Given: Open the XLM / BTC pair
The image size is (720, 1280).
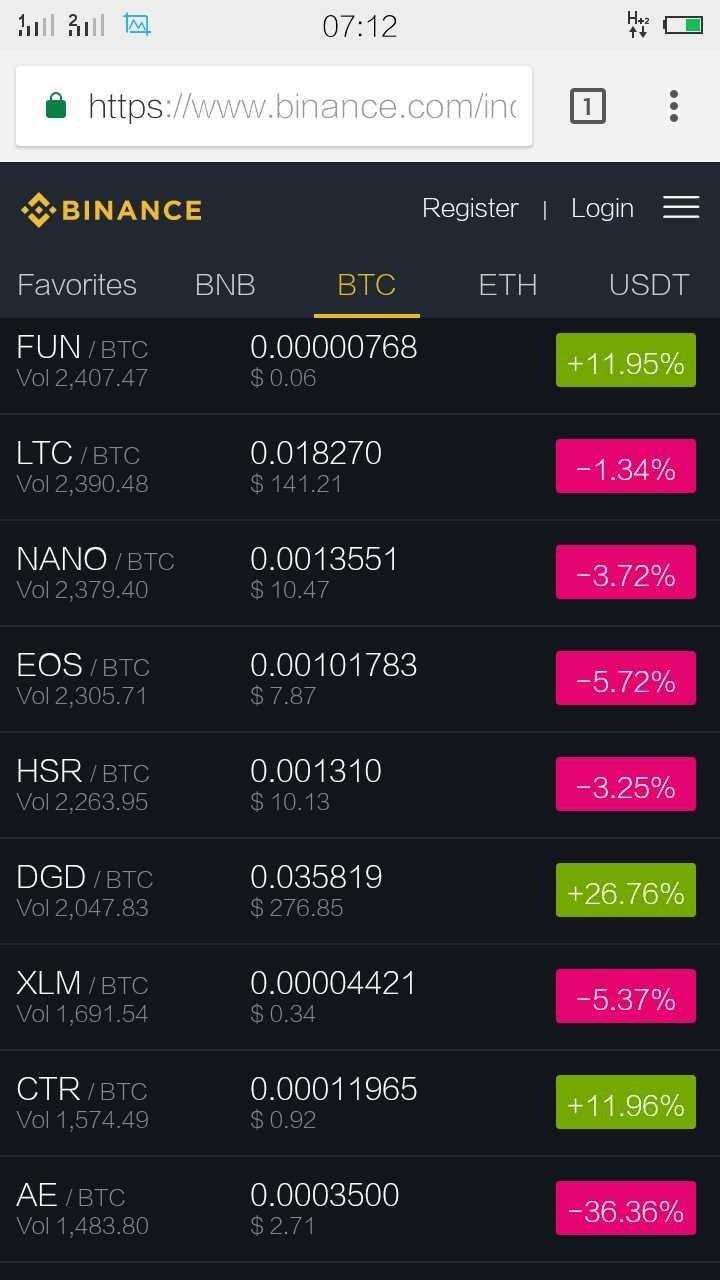Looking at the screenshot, I should [x=360, y=997].
